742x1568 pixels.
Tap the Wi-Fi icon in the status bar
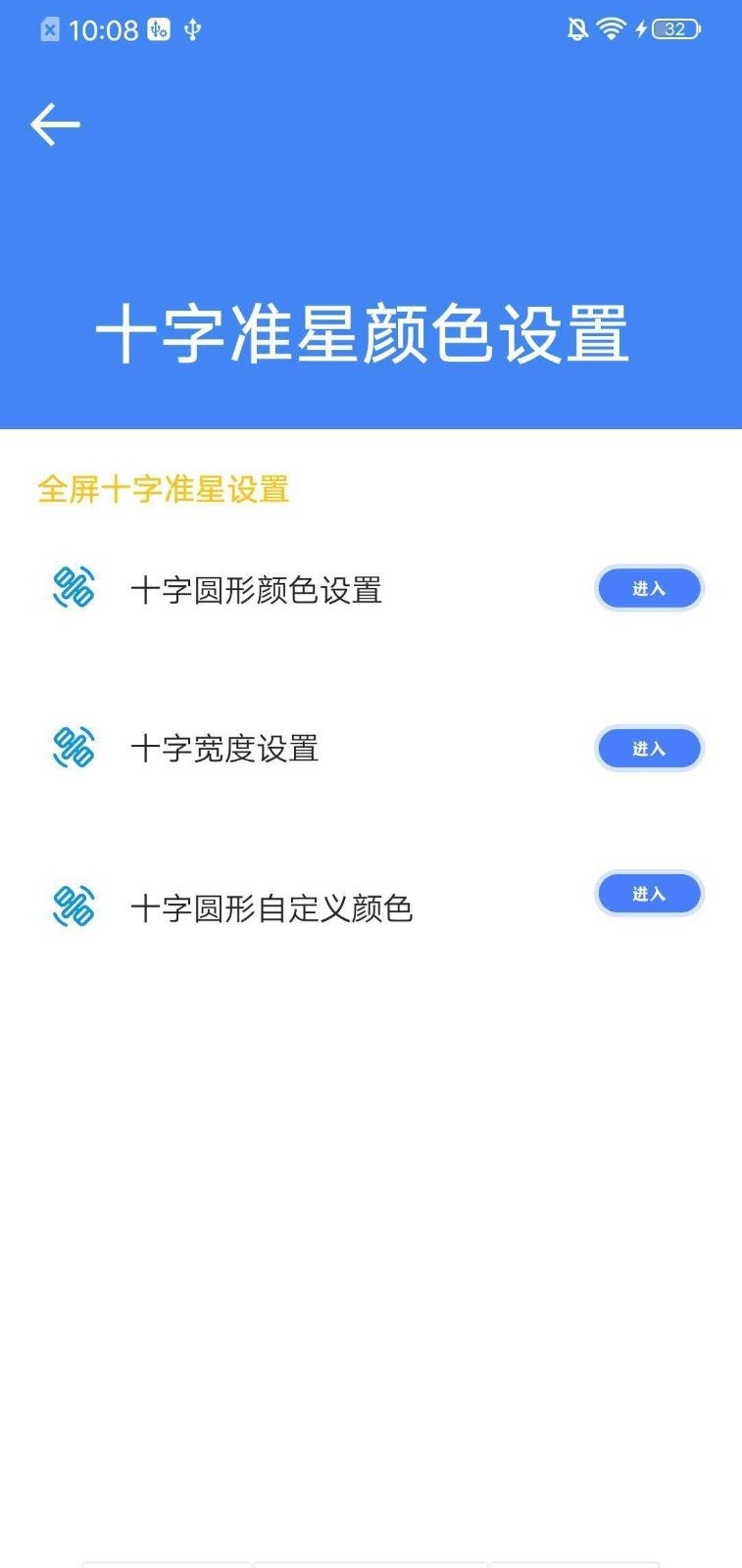(x=609, y=30)
